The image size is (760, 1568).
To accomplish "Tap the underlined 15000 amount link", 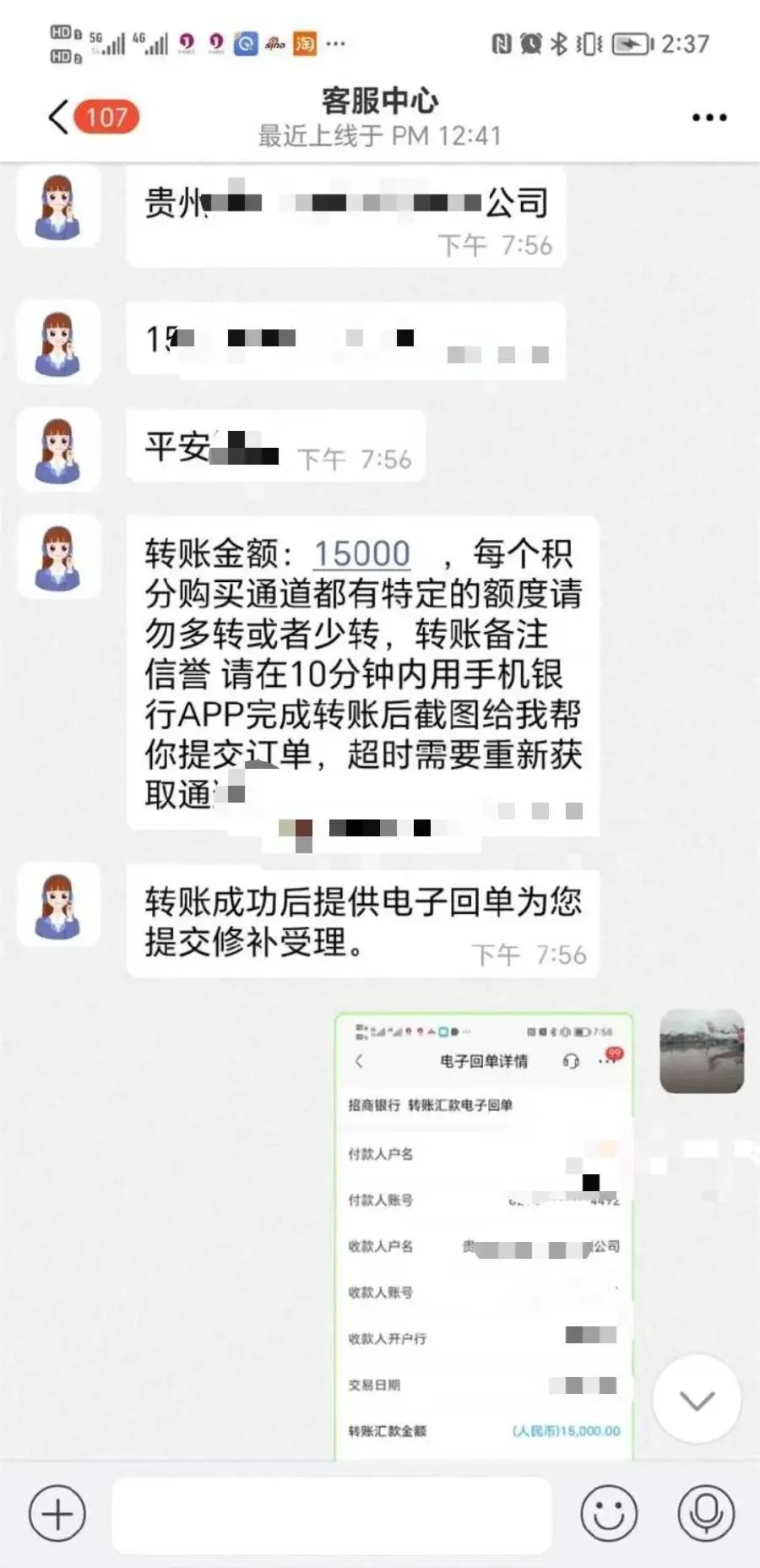I will [362, 554].
